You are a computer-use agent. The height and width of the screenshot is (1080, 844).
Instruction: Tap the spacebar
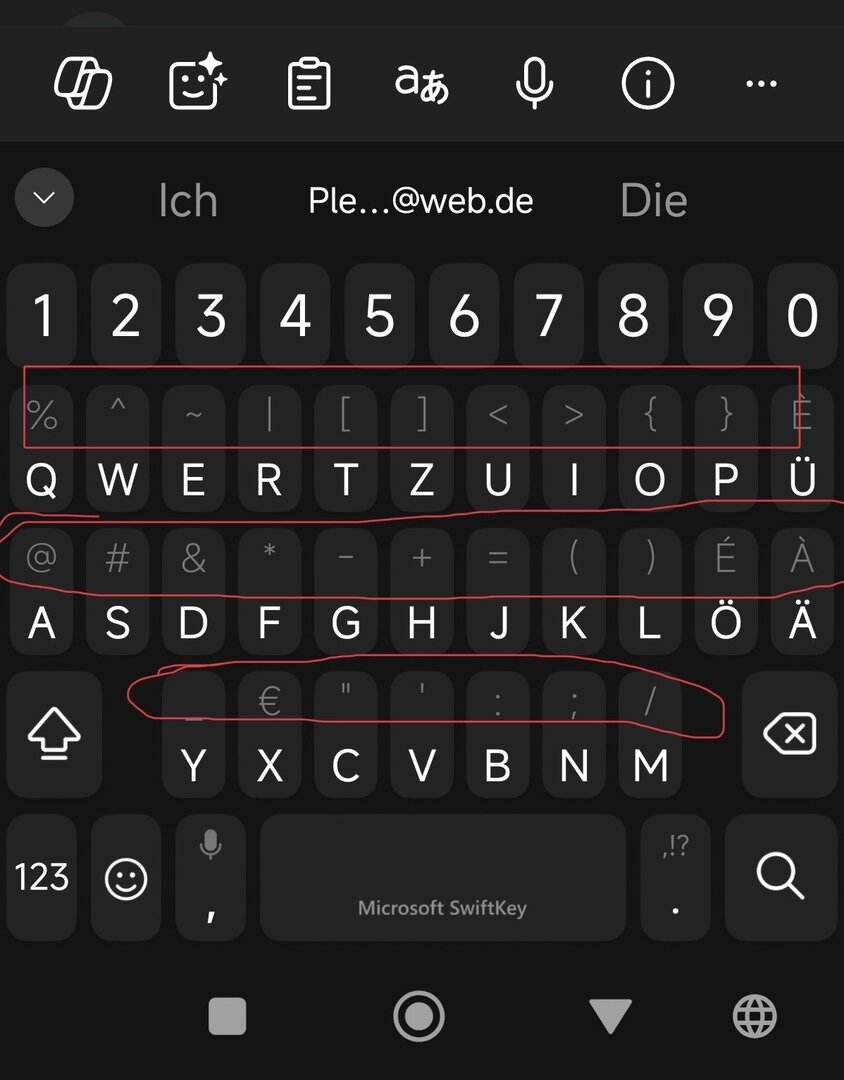tap(442, 877)
